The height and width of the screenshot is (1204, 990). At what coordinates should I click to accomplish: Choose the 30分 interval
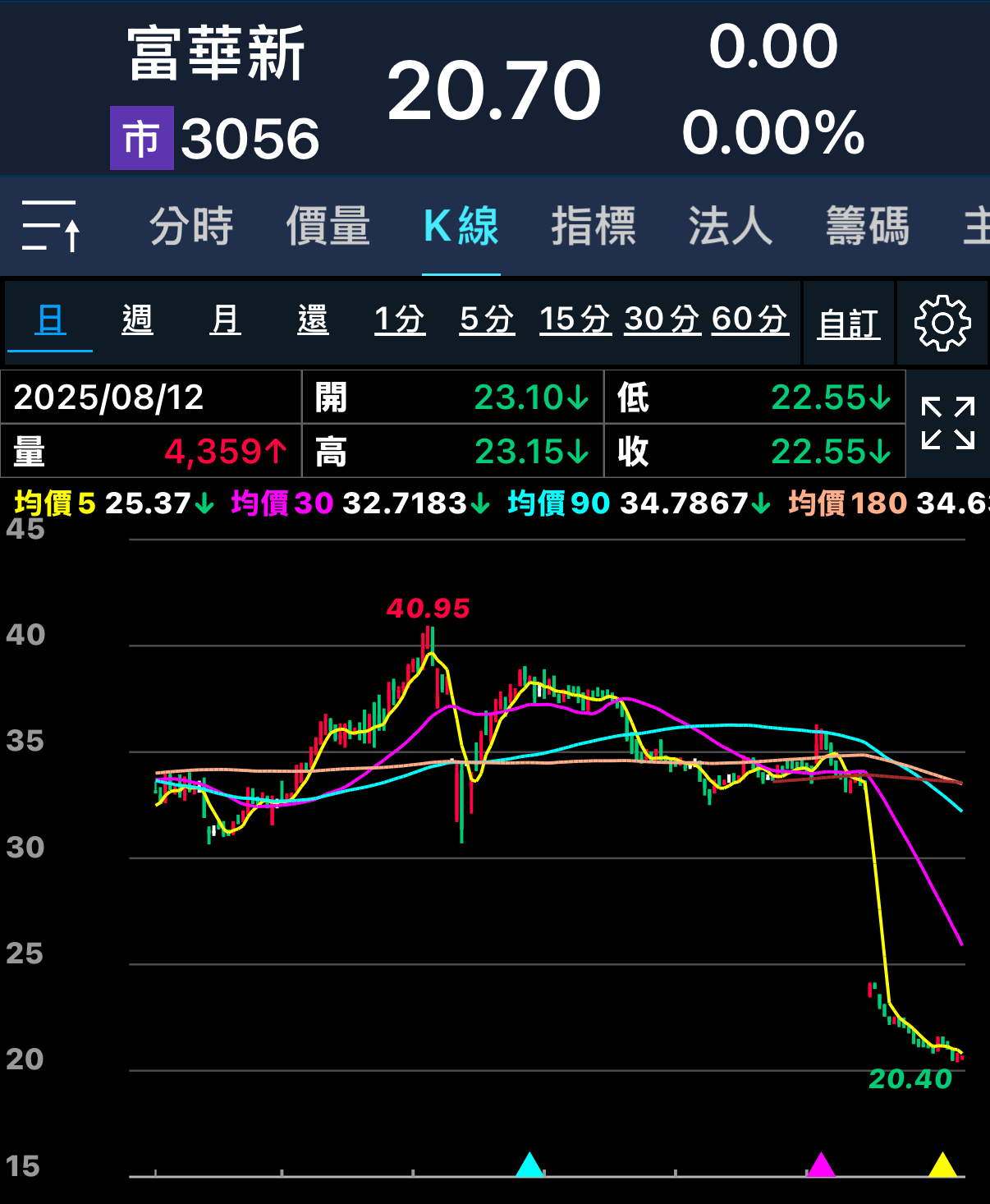(x=662, y=319)
